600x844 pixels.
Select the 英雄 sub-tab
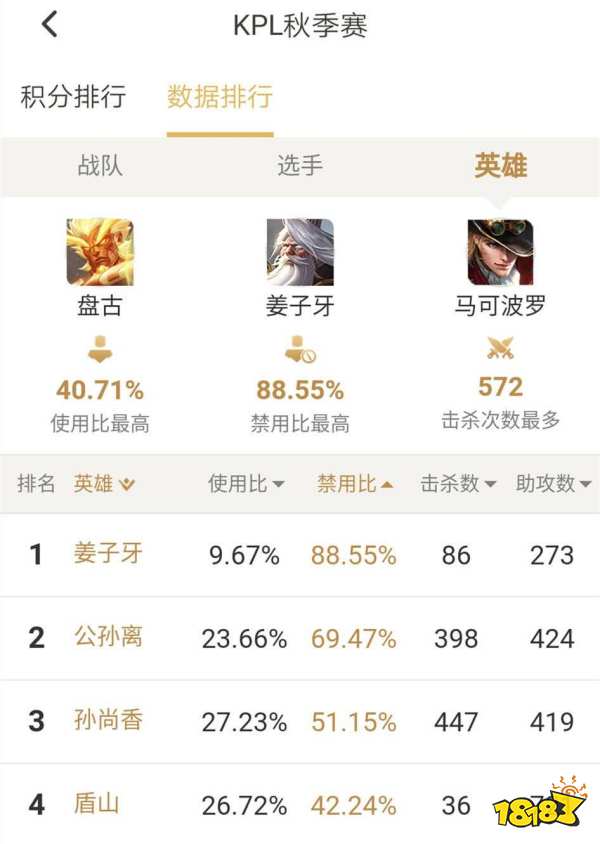[x=501, y=166]
